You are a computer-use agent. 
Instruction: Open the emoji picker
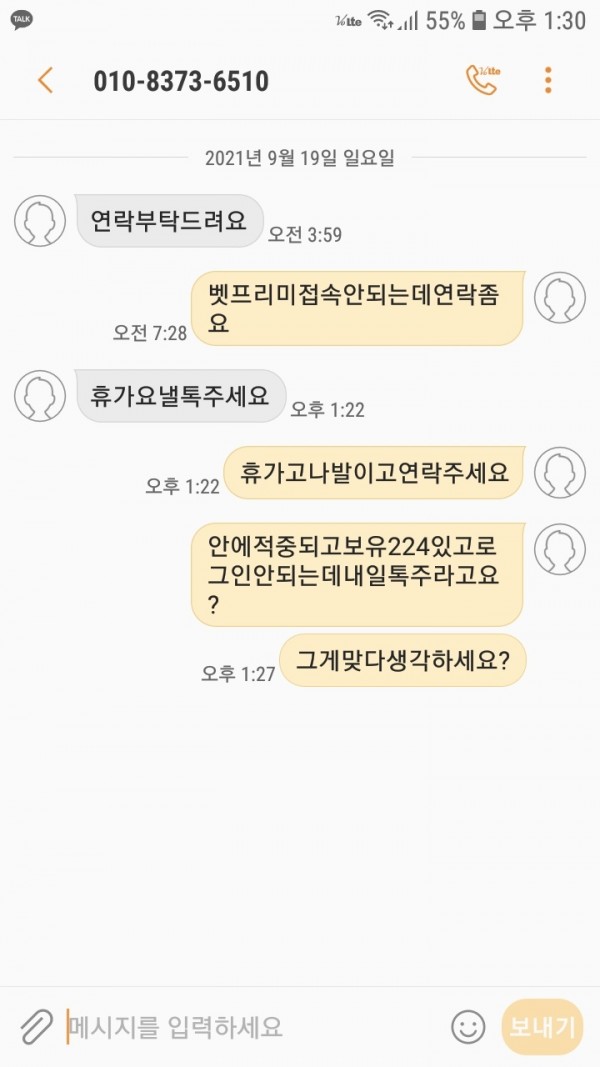(467, 1026)
